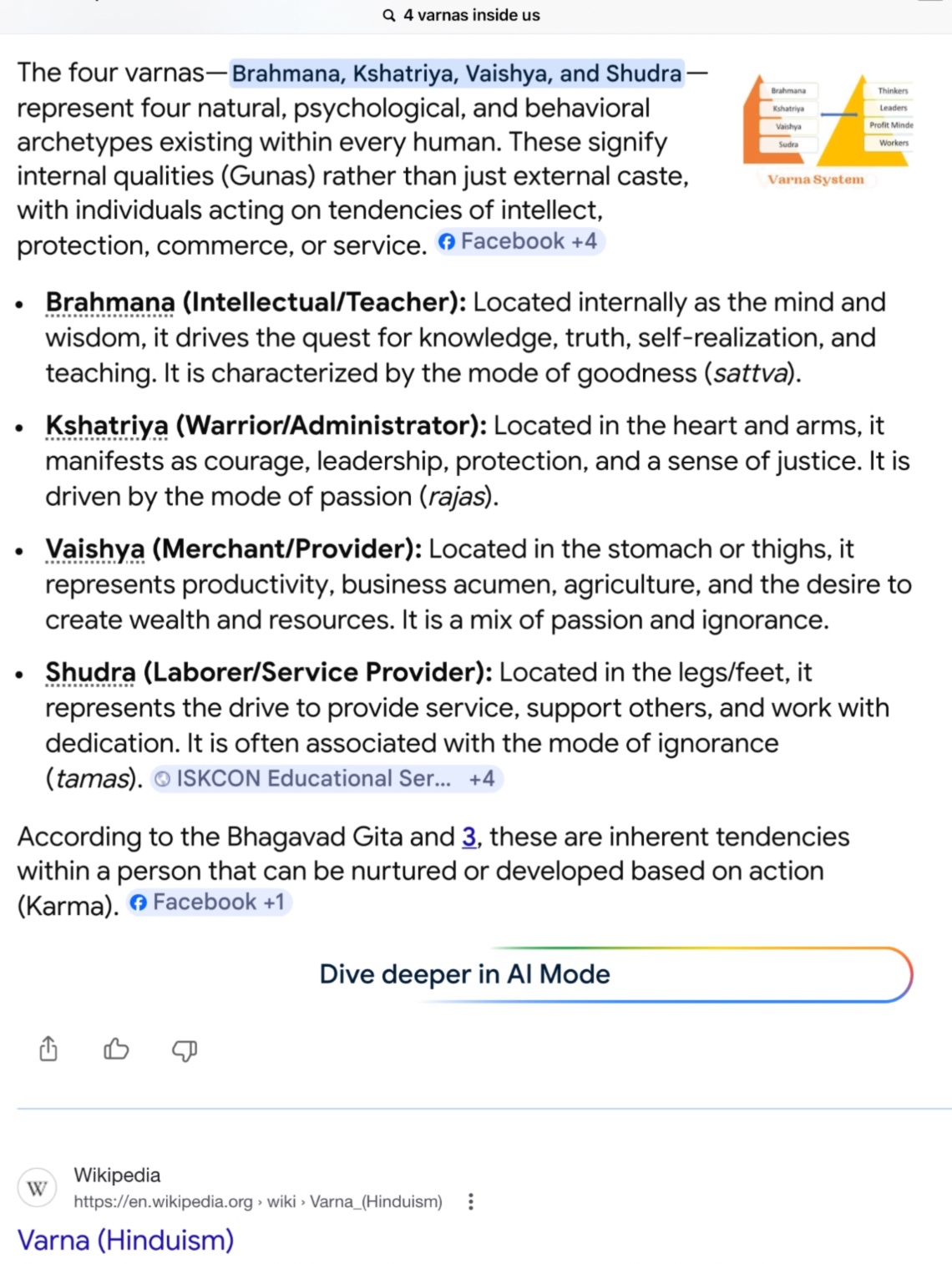Screen dimensions: 952x1264
Task: Follow the underlined 3 link
Action: coord(470,837)
